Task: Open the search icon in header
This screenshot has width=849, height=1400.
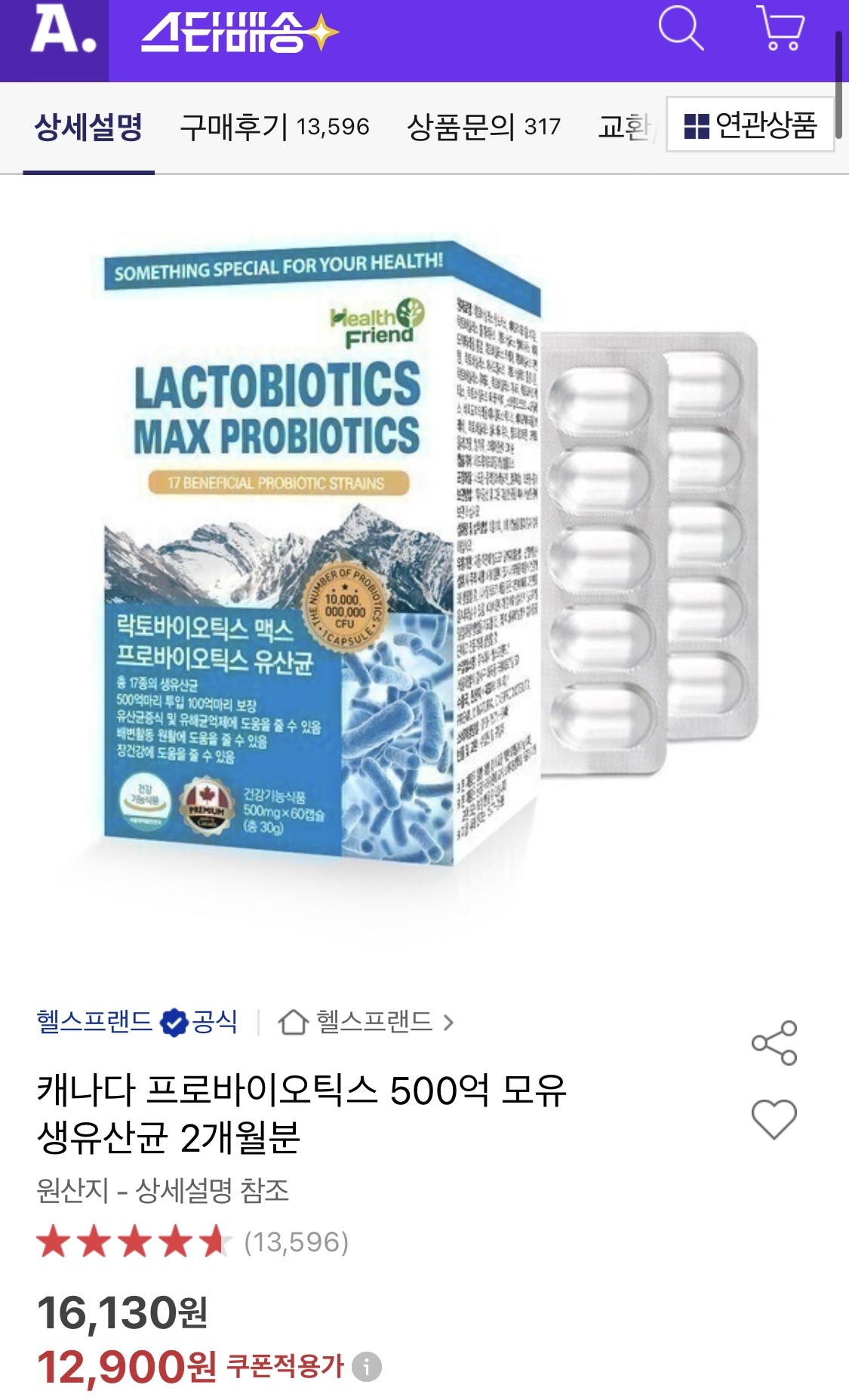Action: (681, 29)
